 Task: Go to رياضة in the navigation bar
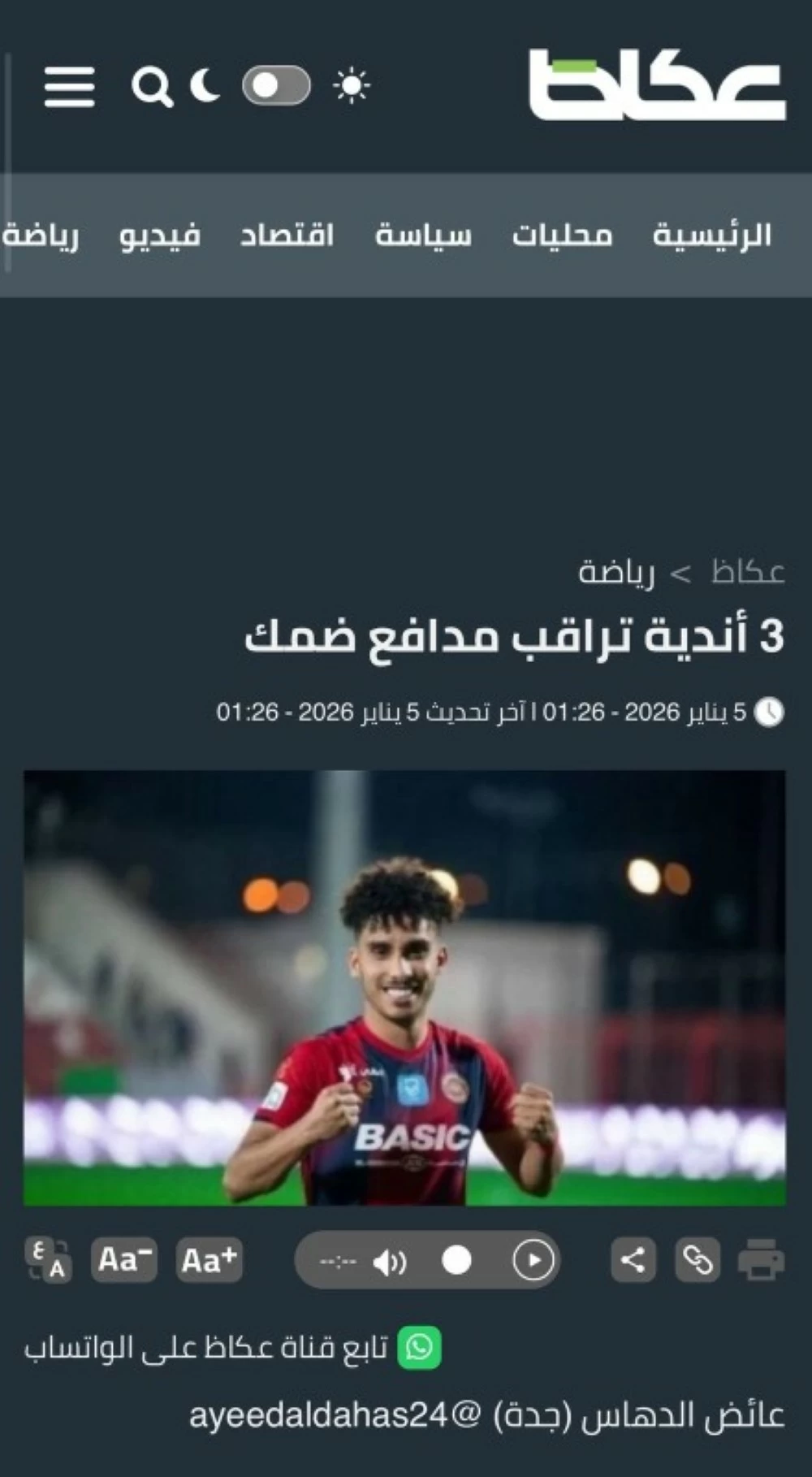41,236
